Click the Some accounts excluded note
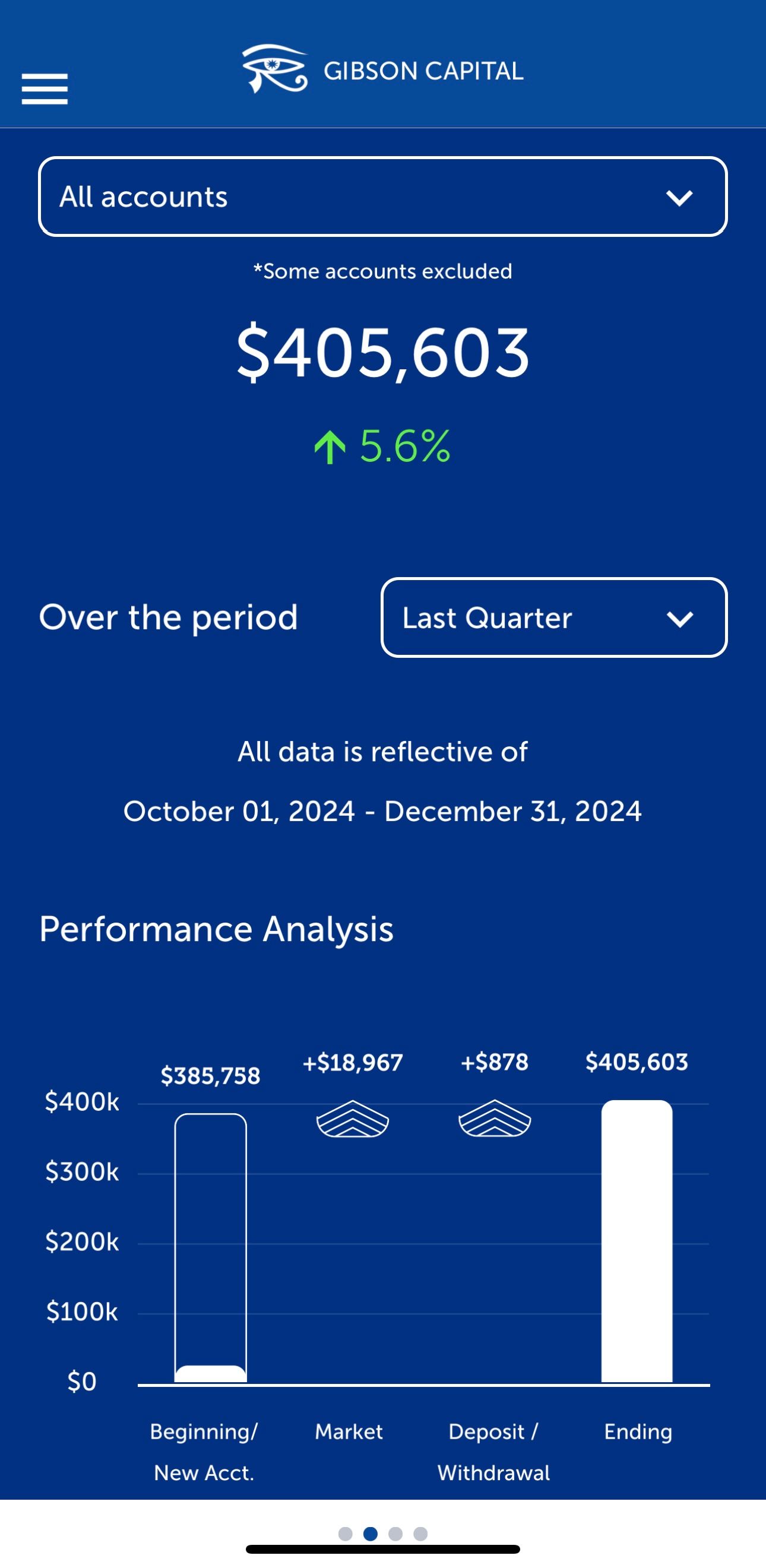Screen dimensions: 766x1568 tap(382, 271)
